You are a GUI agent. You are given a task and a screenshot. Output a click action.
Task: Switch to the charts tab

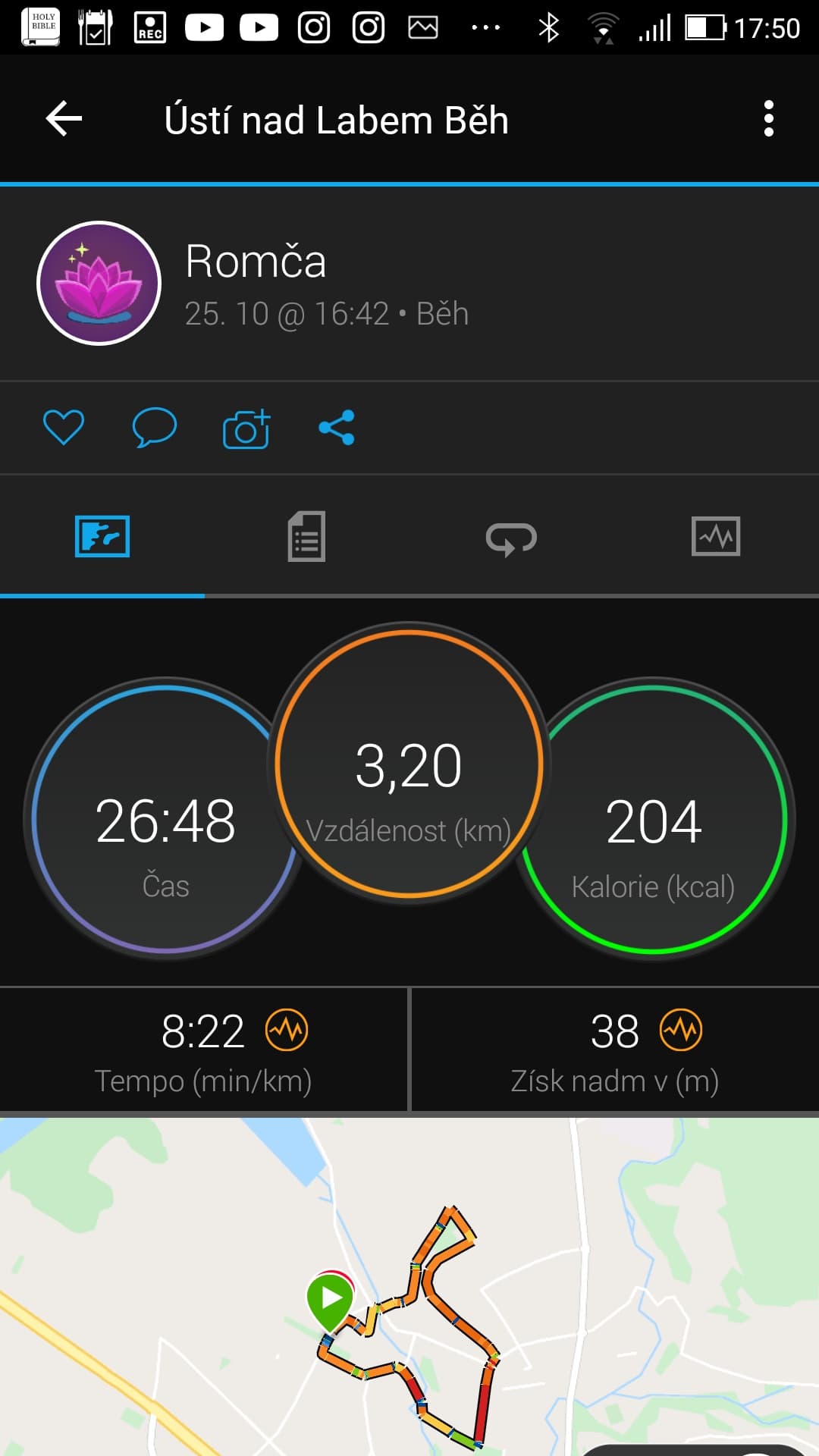716,536
